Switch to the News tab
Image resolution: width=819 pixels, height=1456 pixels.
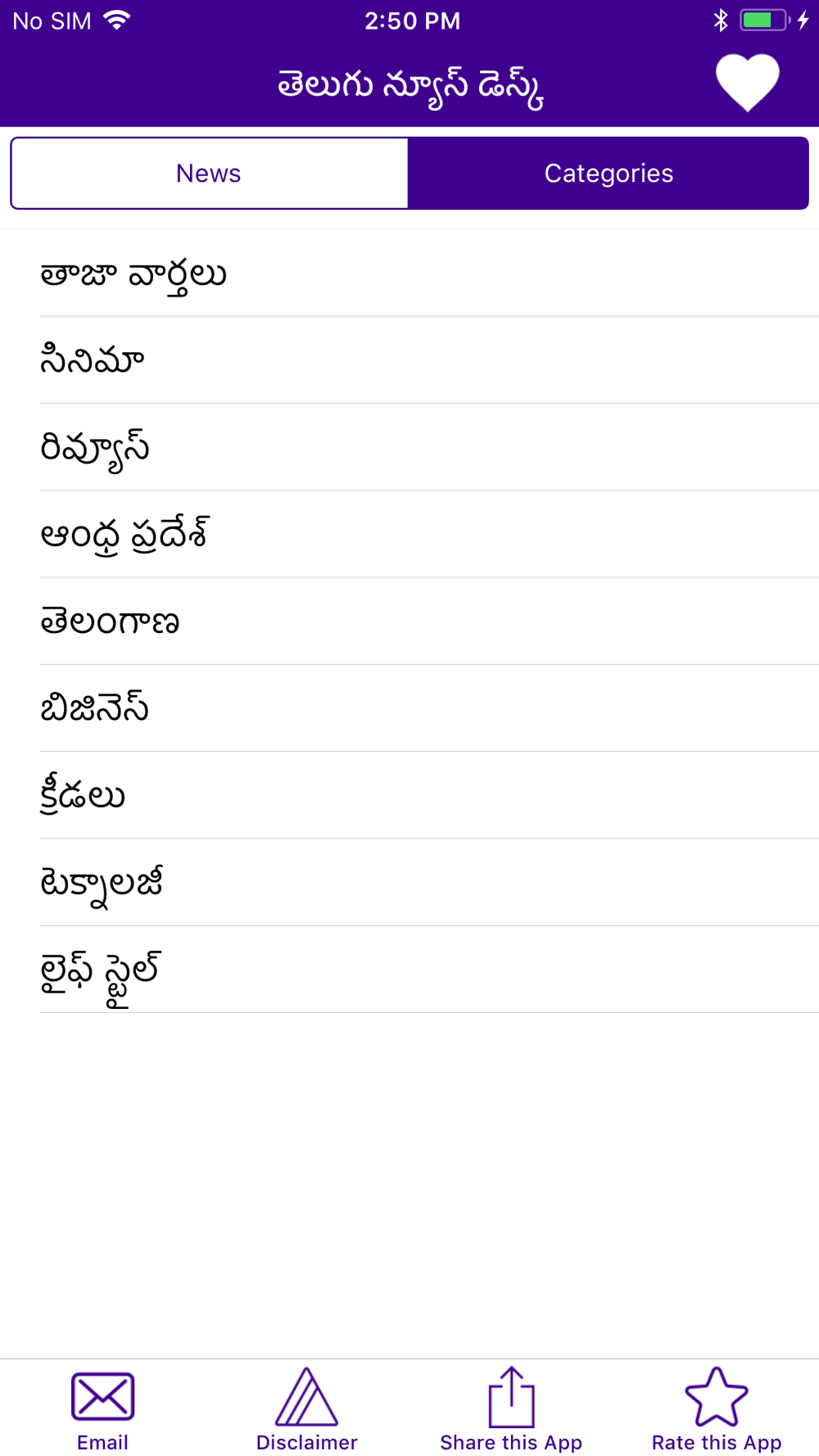pyautogui.click(x=209, y=174)
